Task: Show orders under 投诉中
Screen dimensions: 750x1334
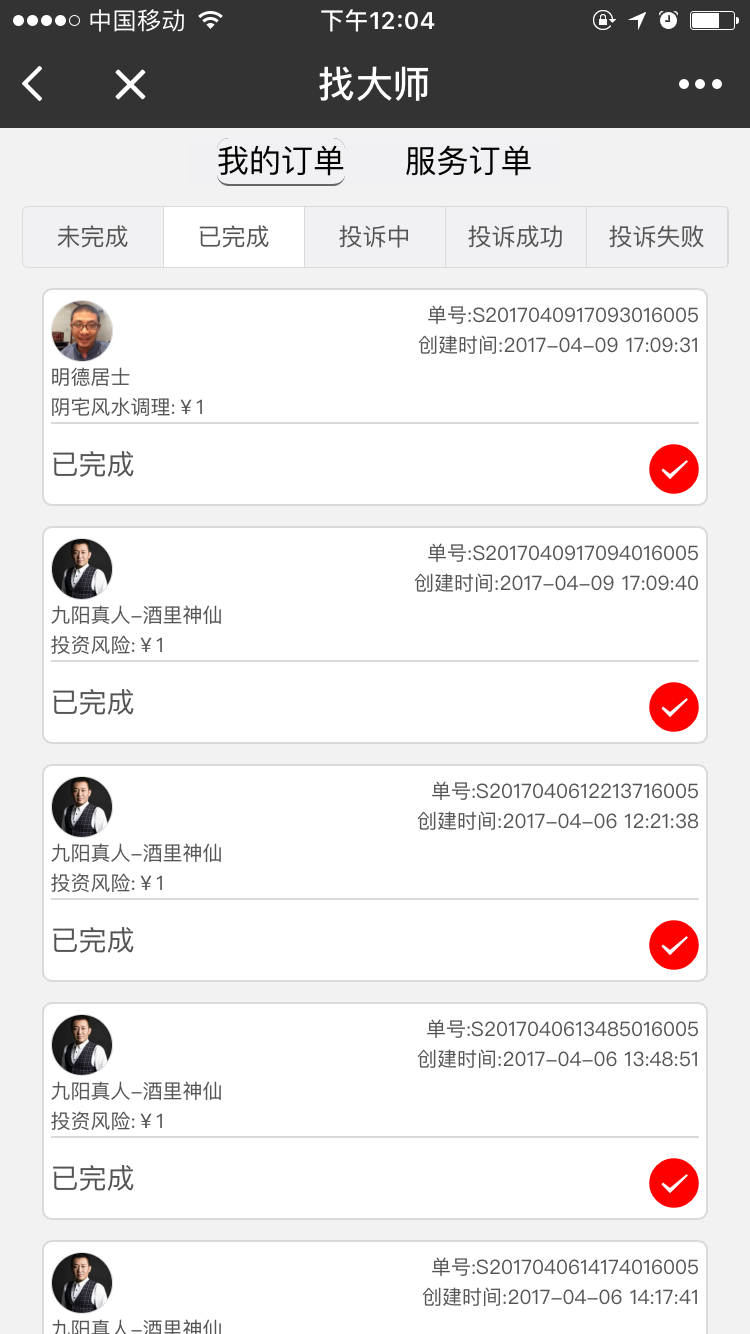Action: (375, 237)
